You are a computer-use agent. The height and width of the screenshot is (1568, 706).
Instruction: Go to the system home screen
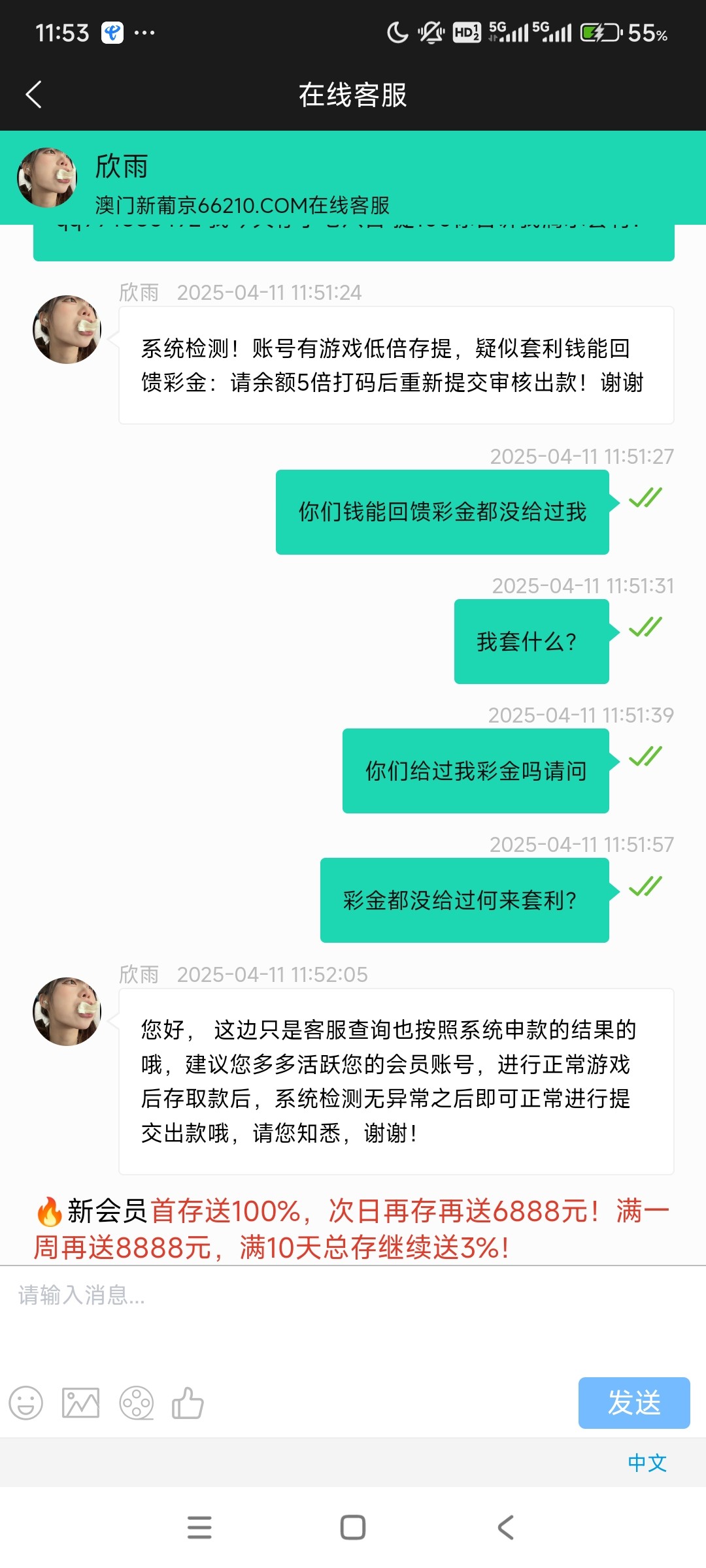(353, 1527)
